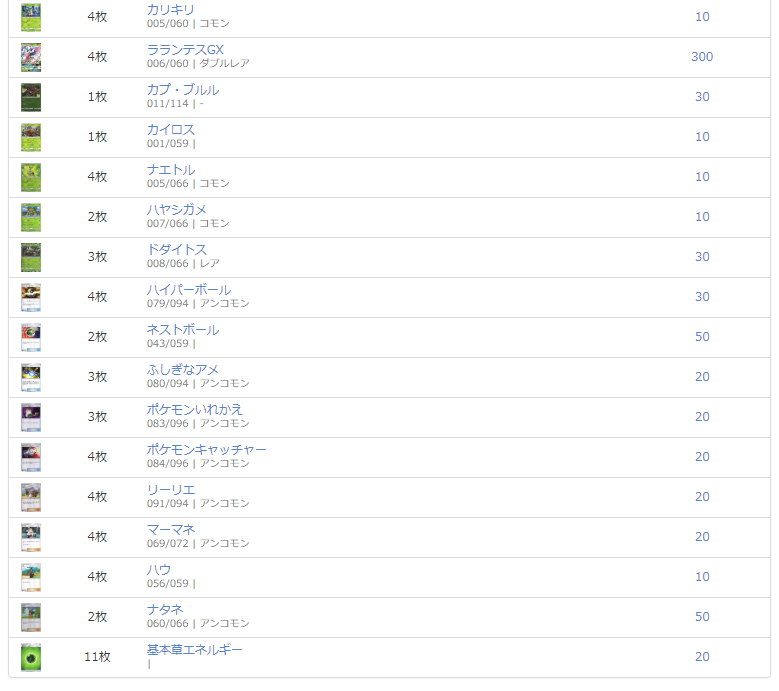Open the ハウ card link
Viewport: 779px width, 691px height.
(159, 570)
